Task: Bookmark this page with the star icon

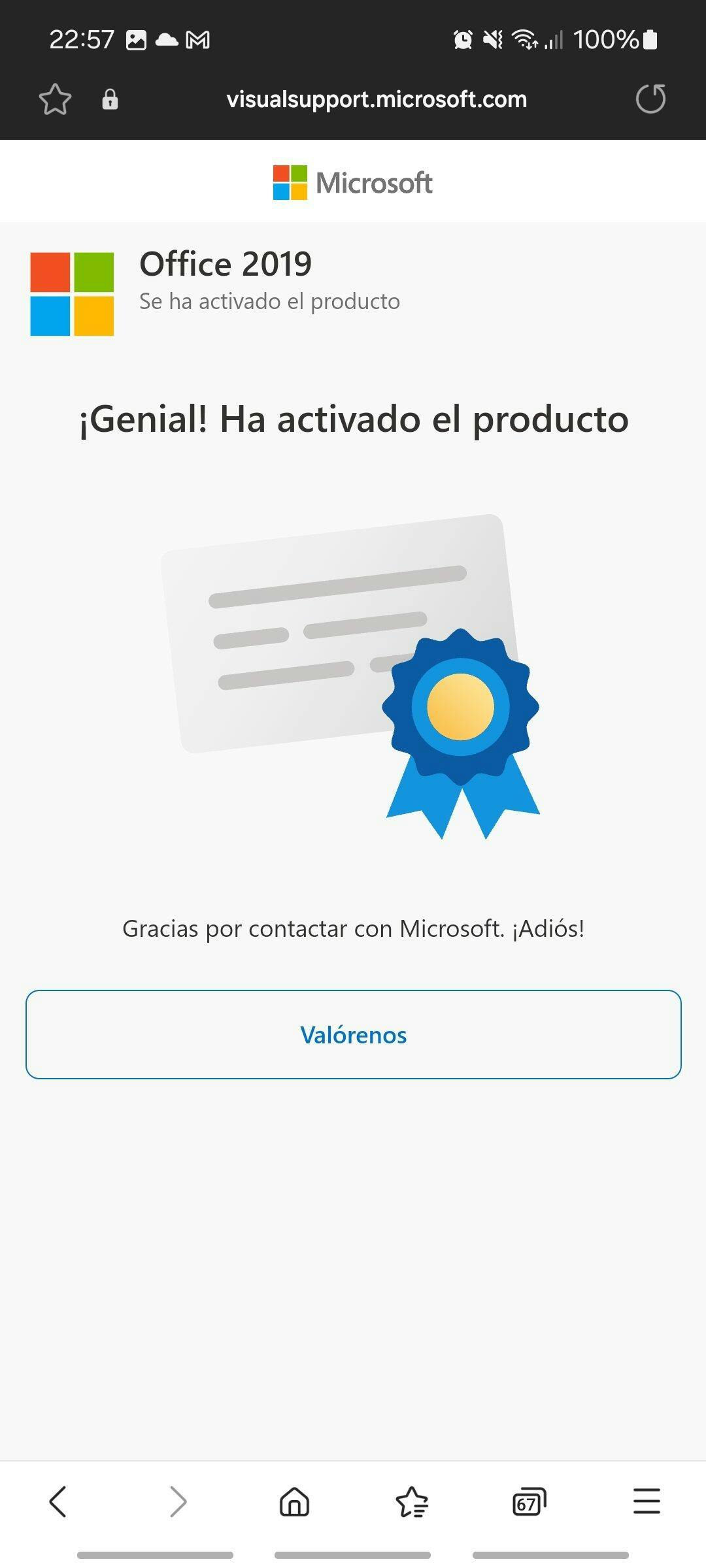Action: pos(55,99)
